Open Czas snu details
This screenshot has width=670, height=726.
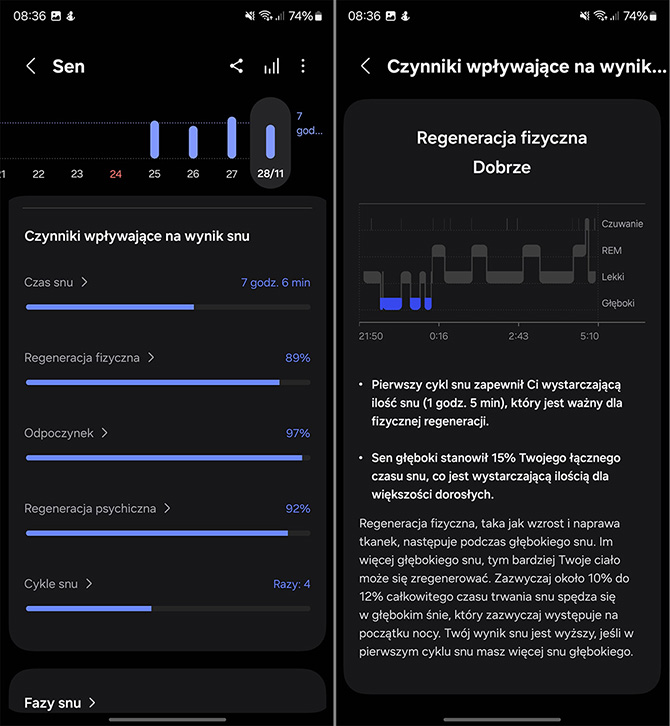point(56,283)
